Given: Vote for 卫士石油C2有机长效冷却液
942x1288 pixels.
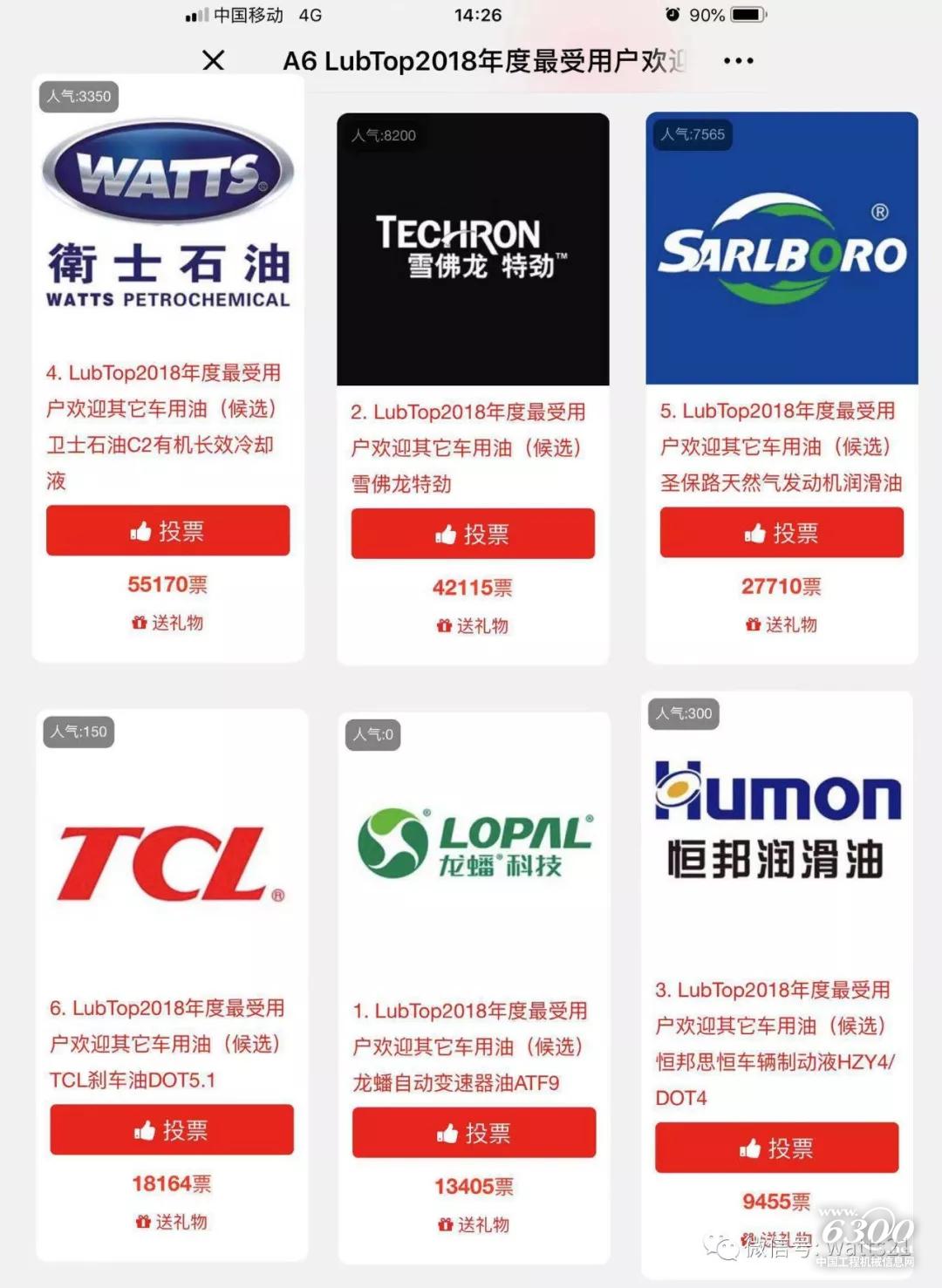Looking at the screenshot, I should (167, 530).
